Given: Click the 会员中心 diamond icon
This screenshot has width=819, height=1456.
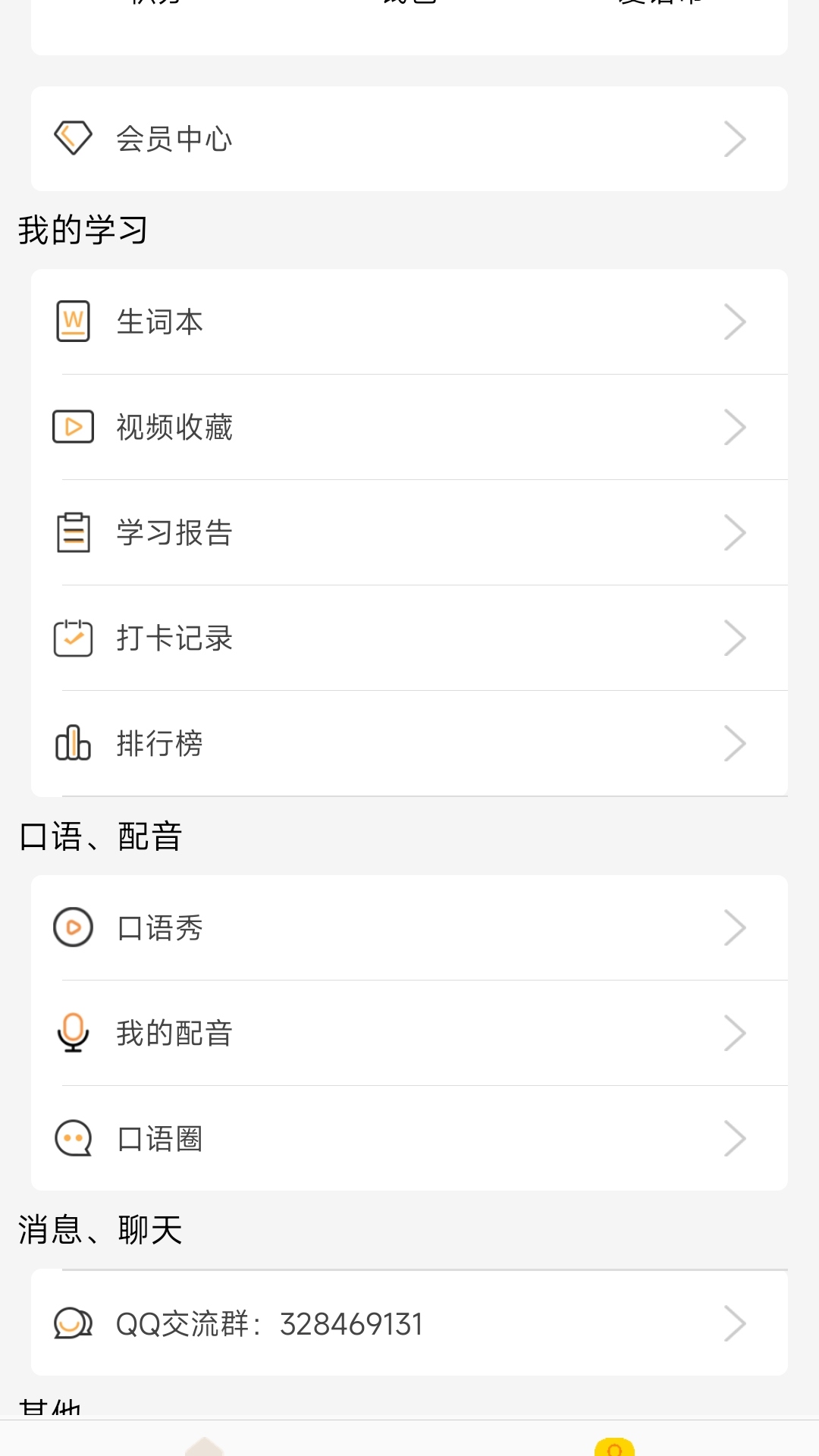Looking at the screenshot, I should (x=73, y=137).
